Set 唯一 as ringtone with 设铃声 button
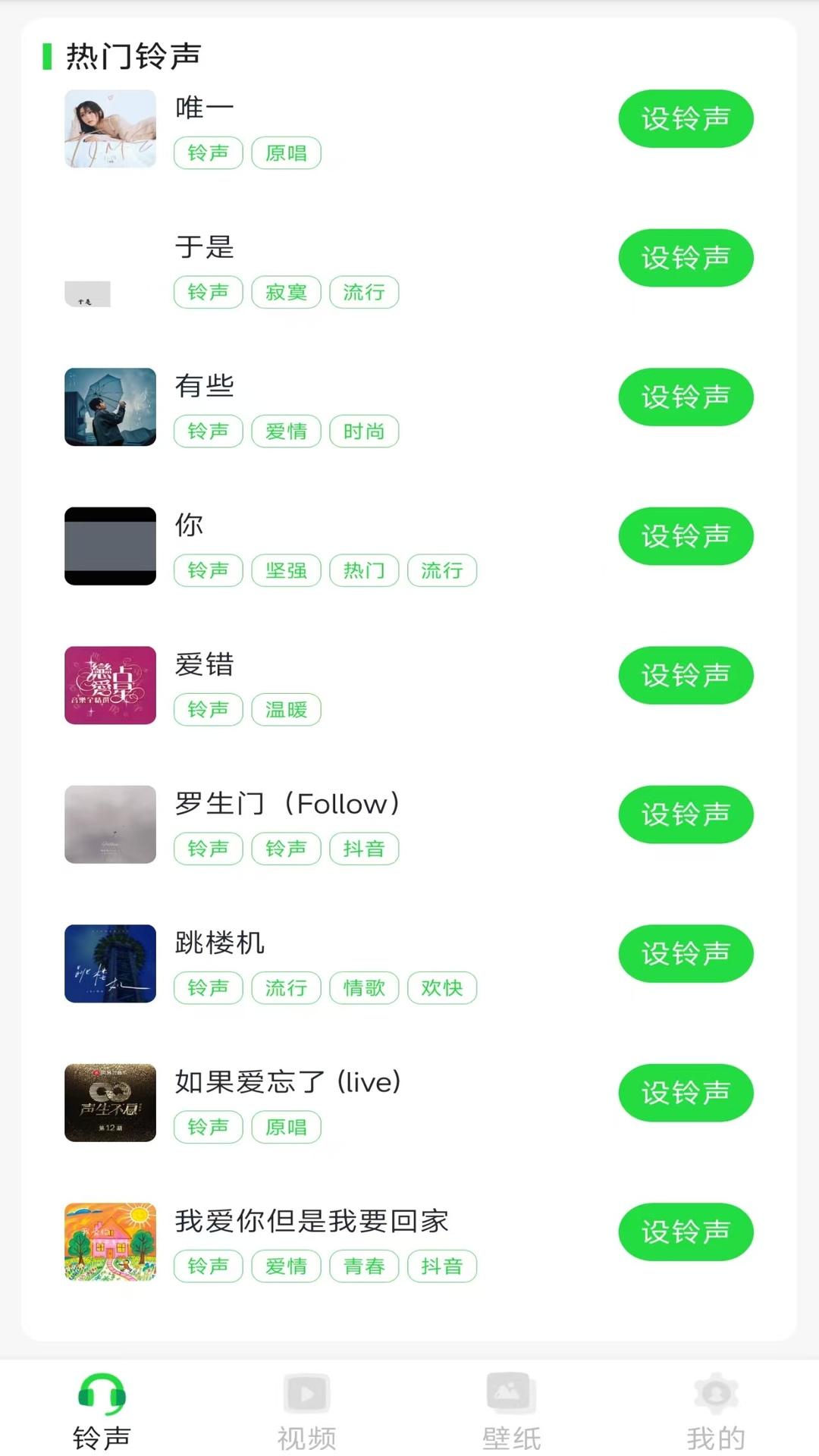Screen dimensions: 819x1456 [x=686, y=118]
